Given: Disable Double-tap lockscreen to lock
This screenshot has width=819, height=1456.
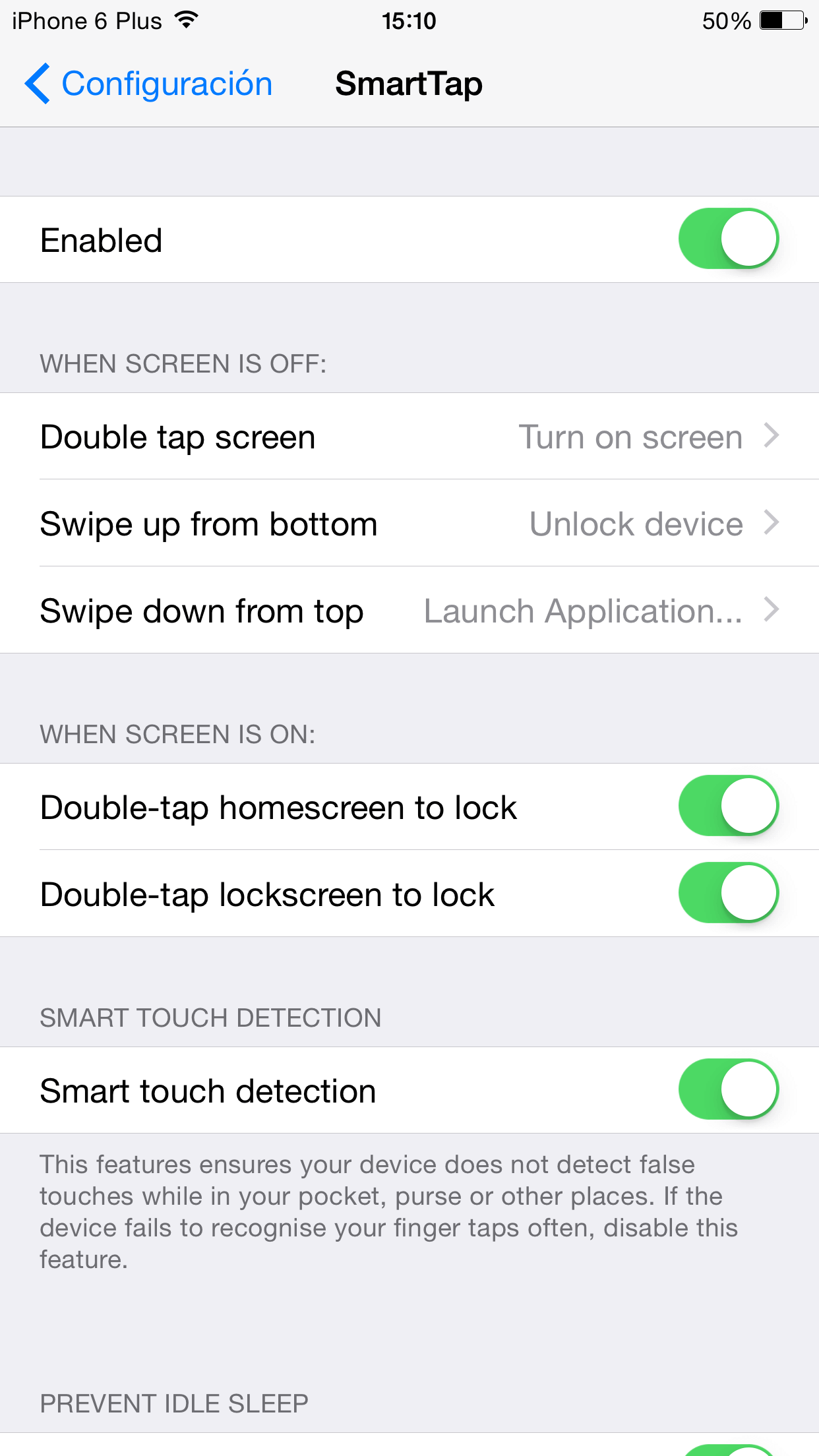Looking at the screenshot, I should 728,893.
